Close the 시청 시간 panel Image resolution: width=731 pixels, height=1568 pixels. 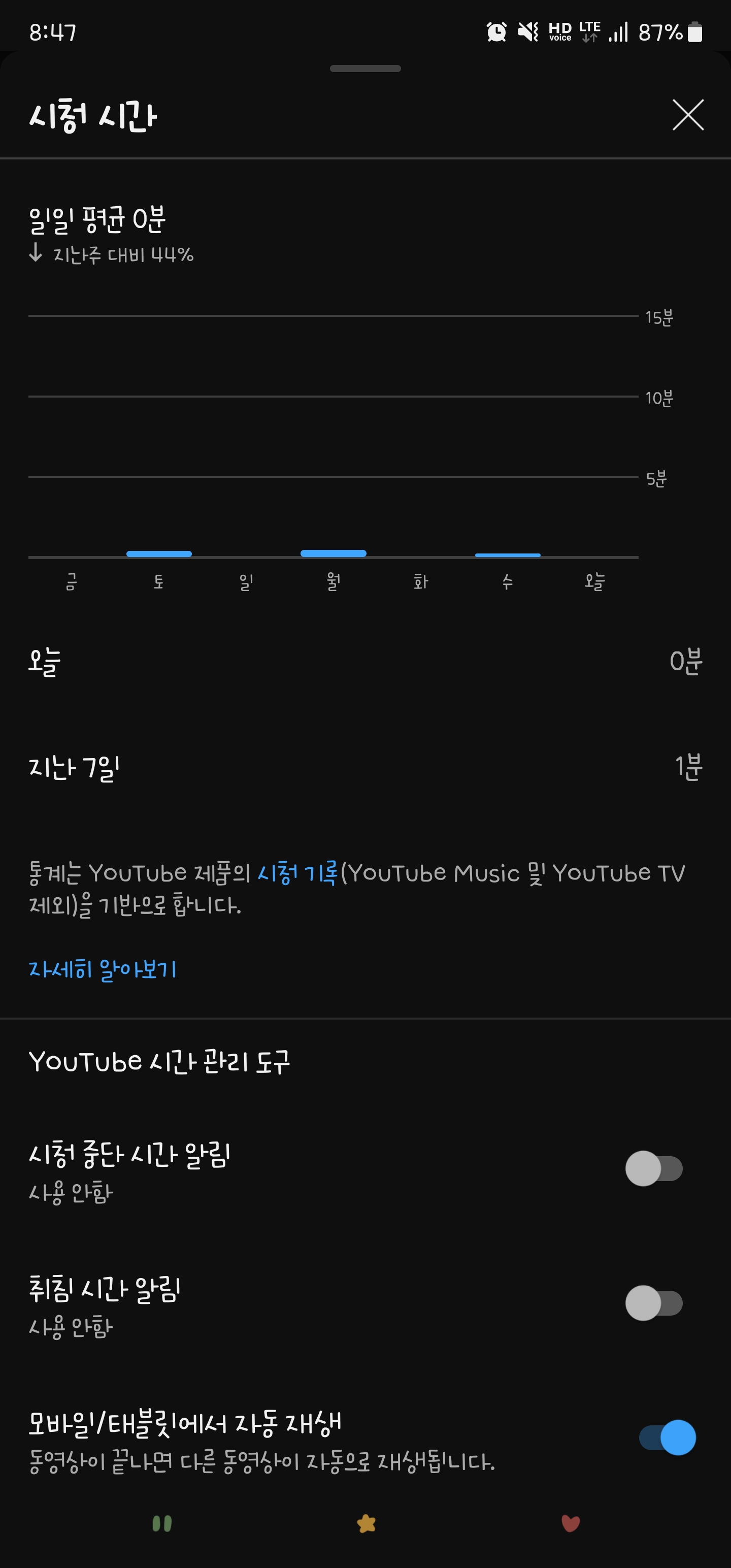point(688,115)
